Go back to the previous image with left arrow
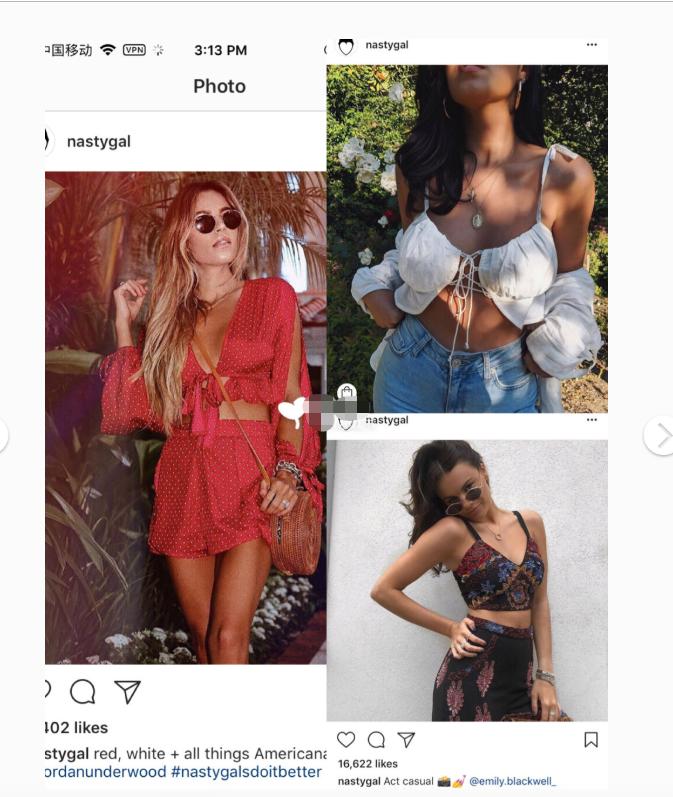Image resolution: width=673 pixels, height=797 pixels. point(3,436)
